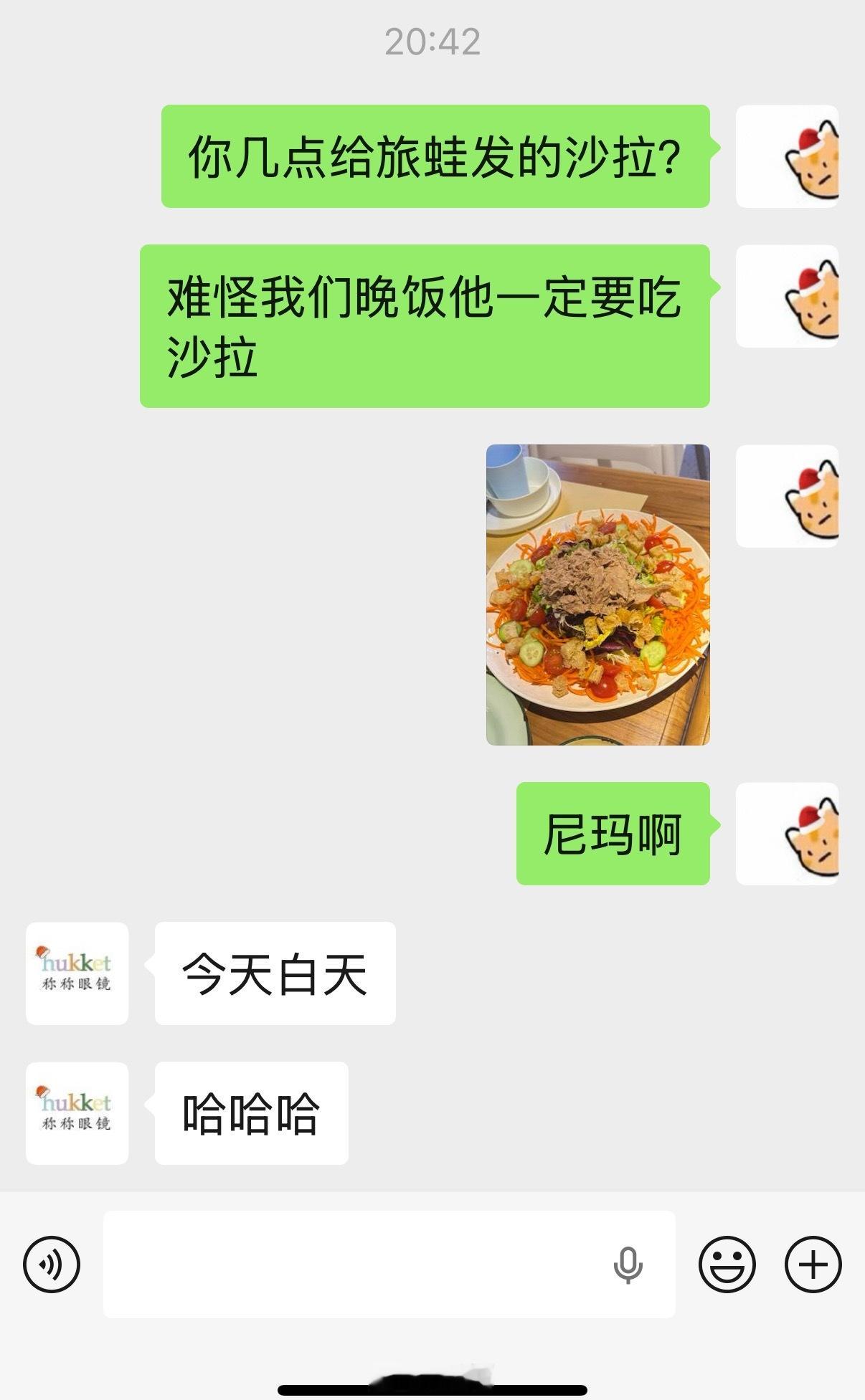Tap the home indicator bar at the bottom
Viewport: 865px width, 1400px height.
(x=432, y=1389)
